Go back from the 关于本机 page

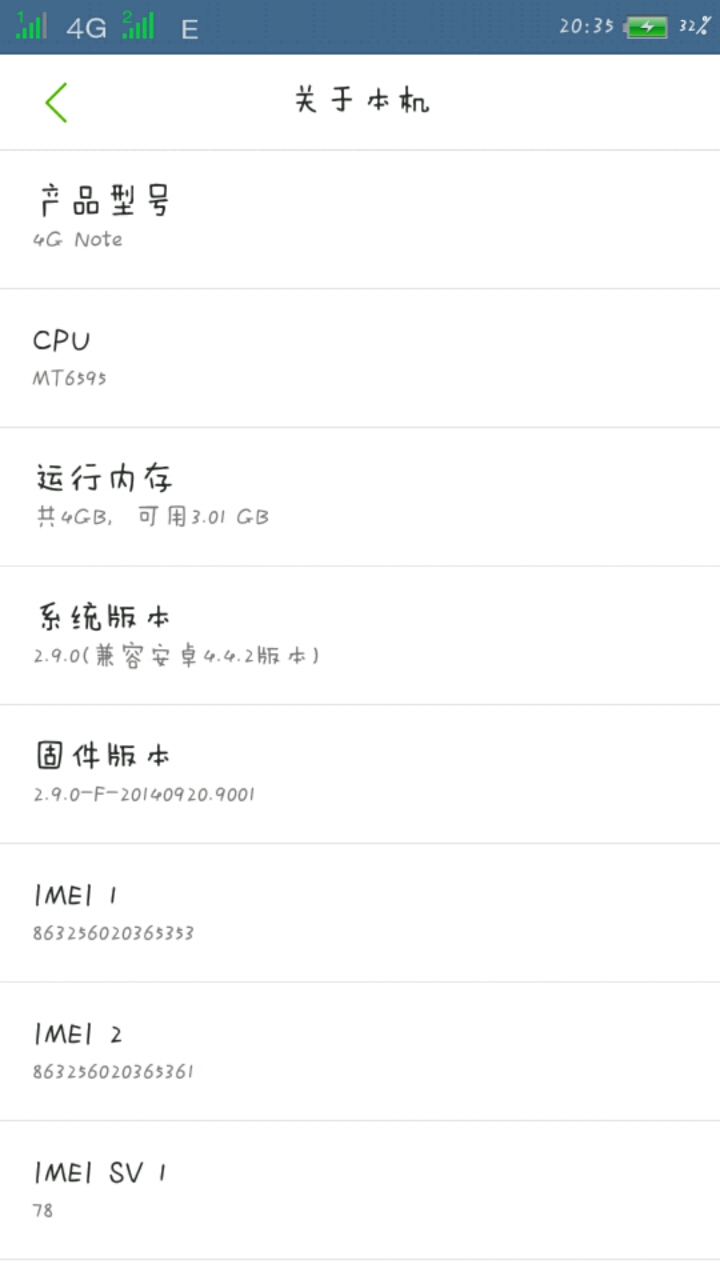click(x=56, y=102)
